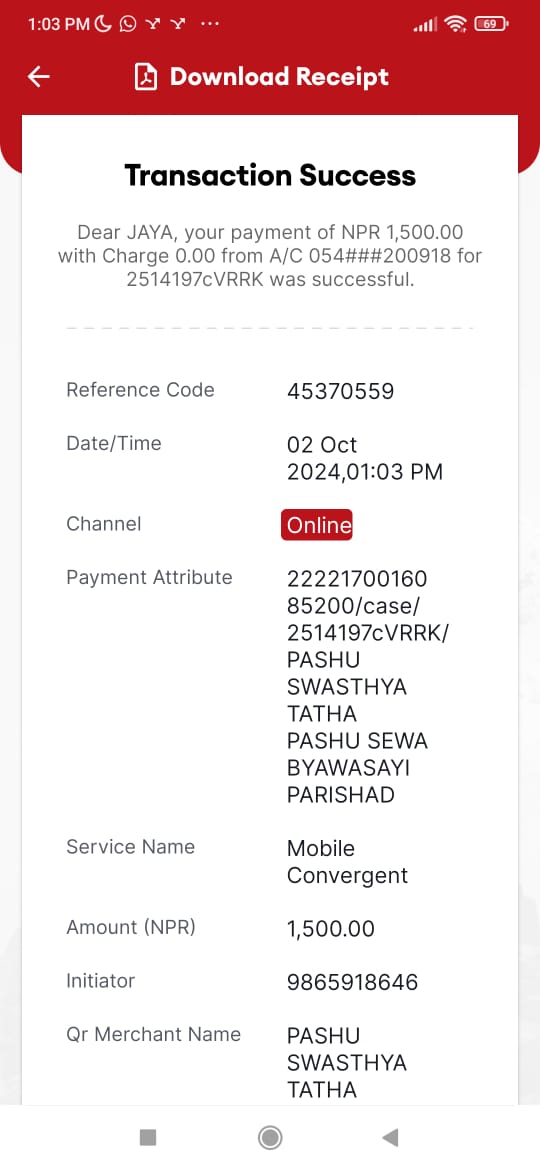Download the transaction receipt PDF
This screenshot has width=540, height=1170.
click(x=261, y=77)
